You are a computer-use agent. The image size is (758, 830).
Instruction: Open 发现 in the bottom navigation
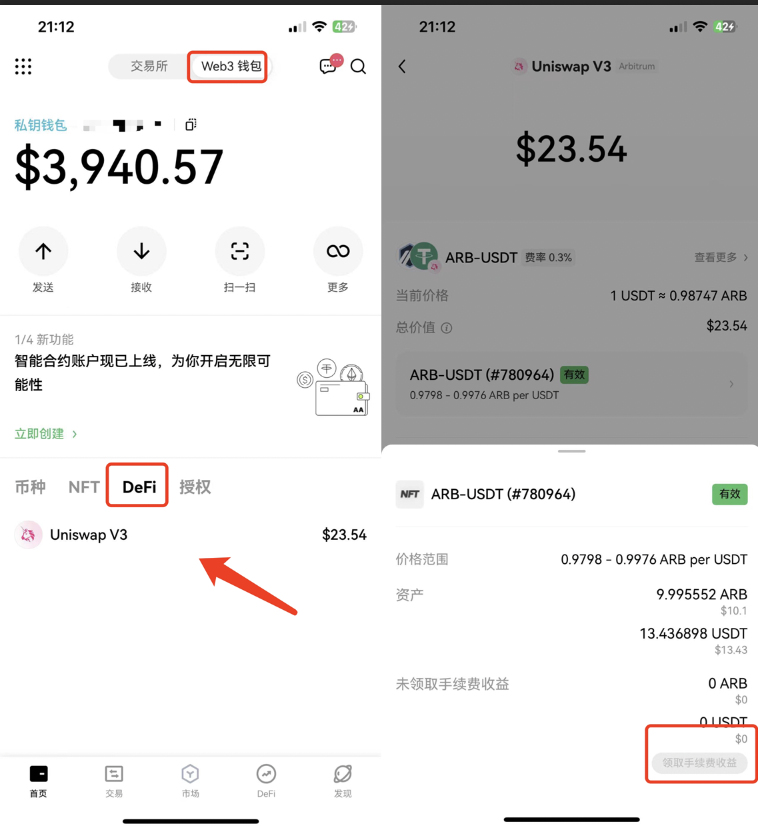(x=342, y=780)
